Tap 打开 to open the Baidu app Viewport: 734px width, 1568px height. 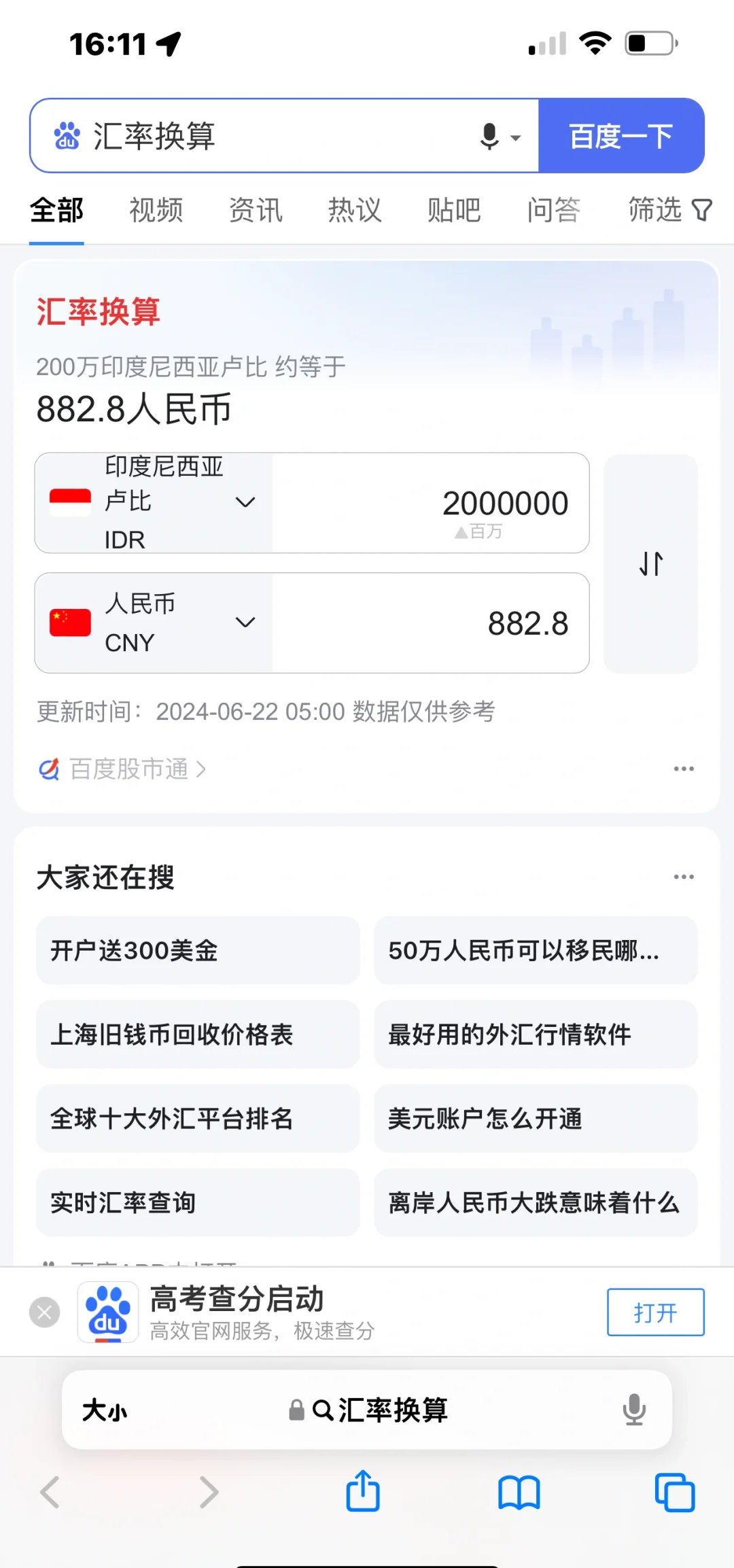[654, 1312]
